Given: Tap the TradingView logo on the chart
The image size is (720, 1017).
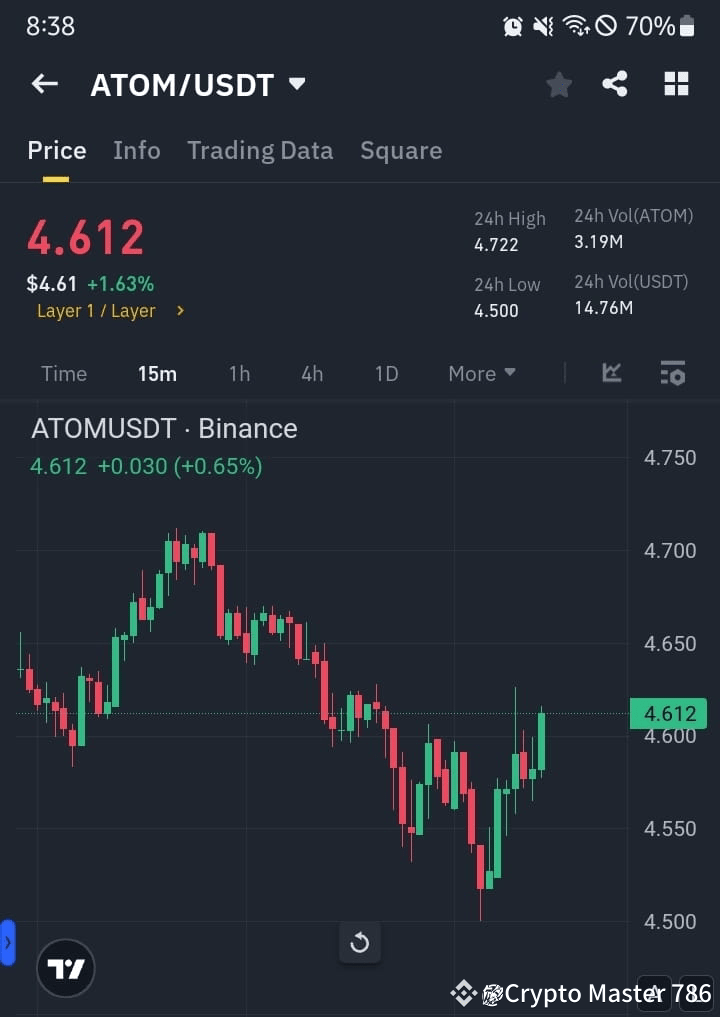Looking at the screenshot, I should (64, 967).
